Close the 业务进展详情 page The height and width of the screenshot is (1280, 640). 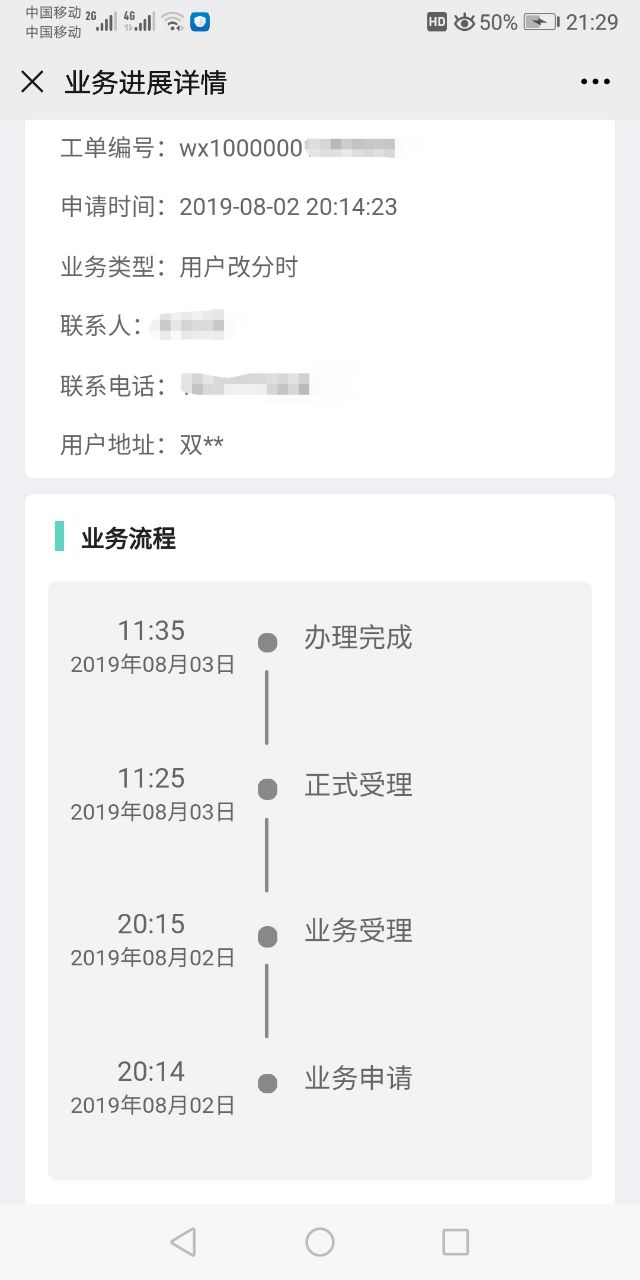click(32, 82)
